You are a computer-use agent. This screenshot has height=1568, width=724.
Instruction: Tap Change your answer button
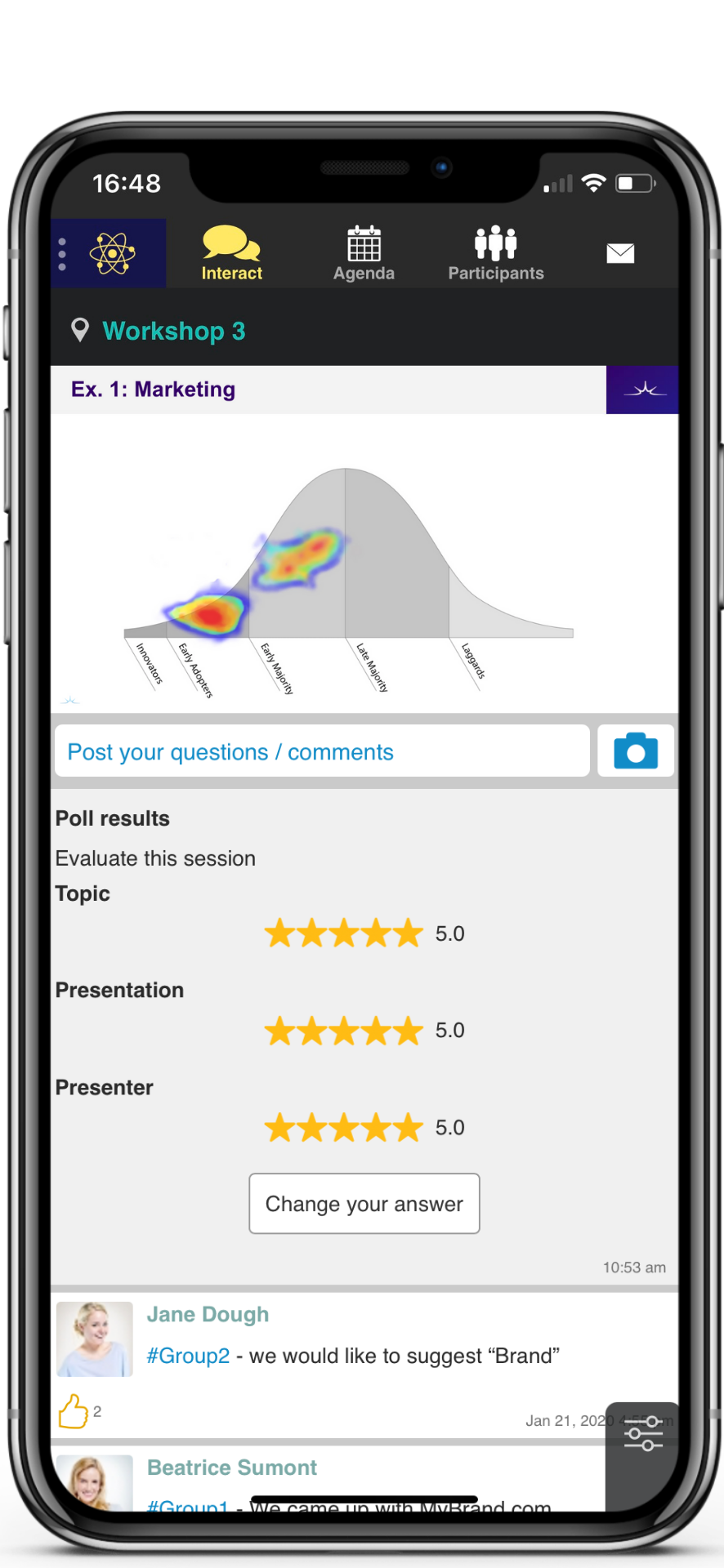pyautogui.click(x=364, y=1204)
